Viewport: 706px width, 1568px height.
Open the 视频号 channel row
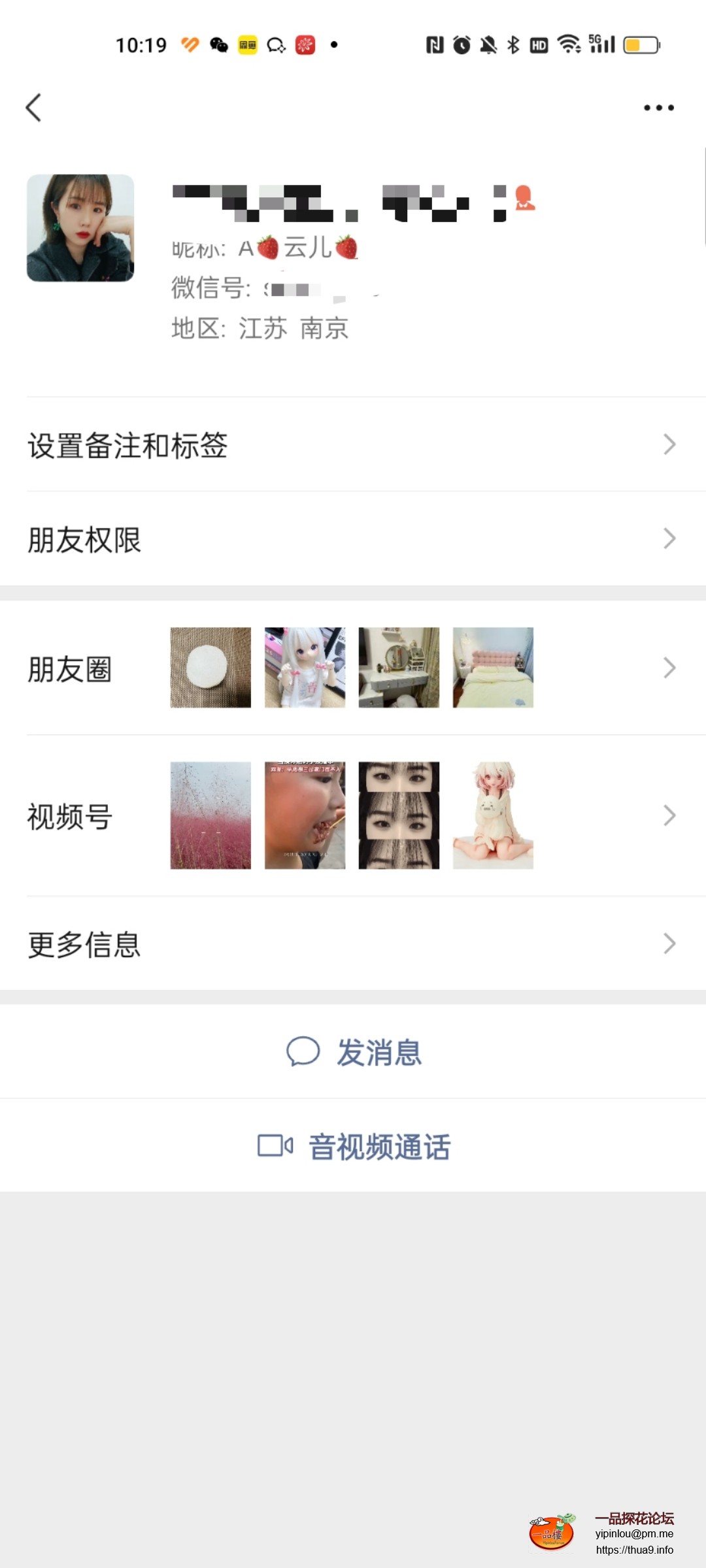pos(353,815)
